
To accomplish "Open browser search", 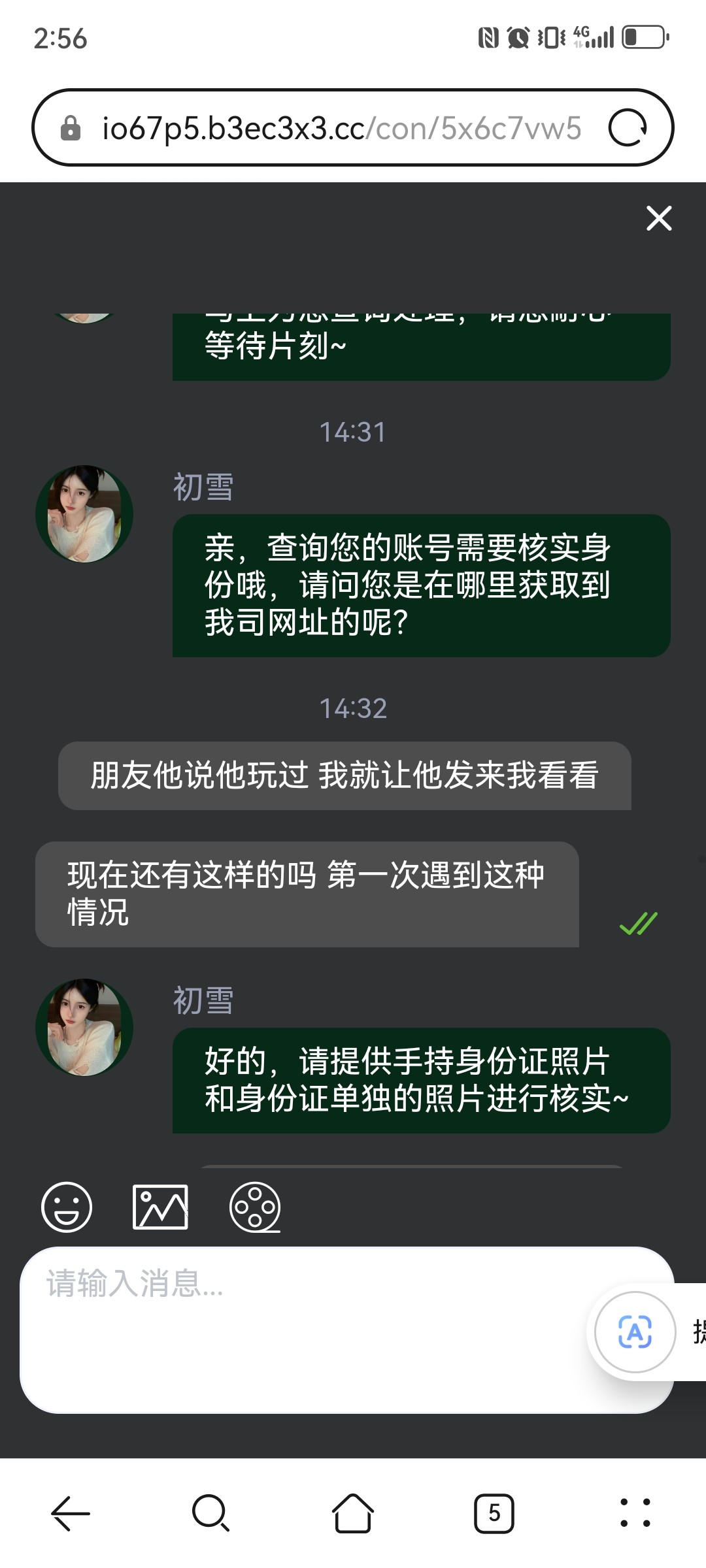I will point(210,1512).
